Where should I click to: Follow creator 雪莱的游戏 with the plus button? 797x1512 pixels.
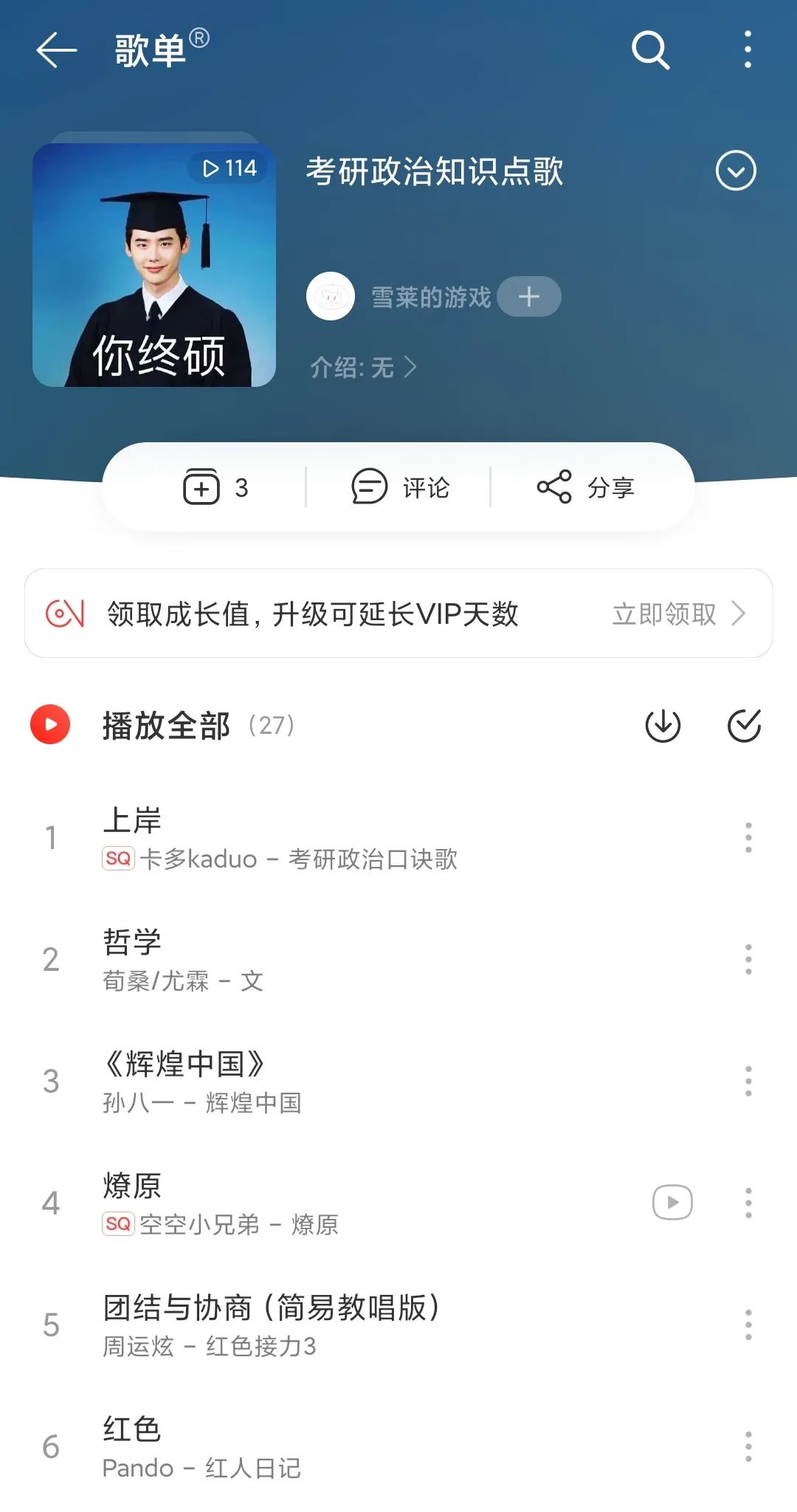[x=529, y=297]
